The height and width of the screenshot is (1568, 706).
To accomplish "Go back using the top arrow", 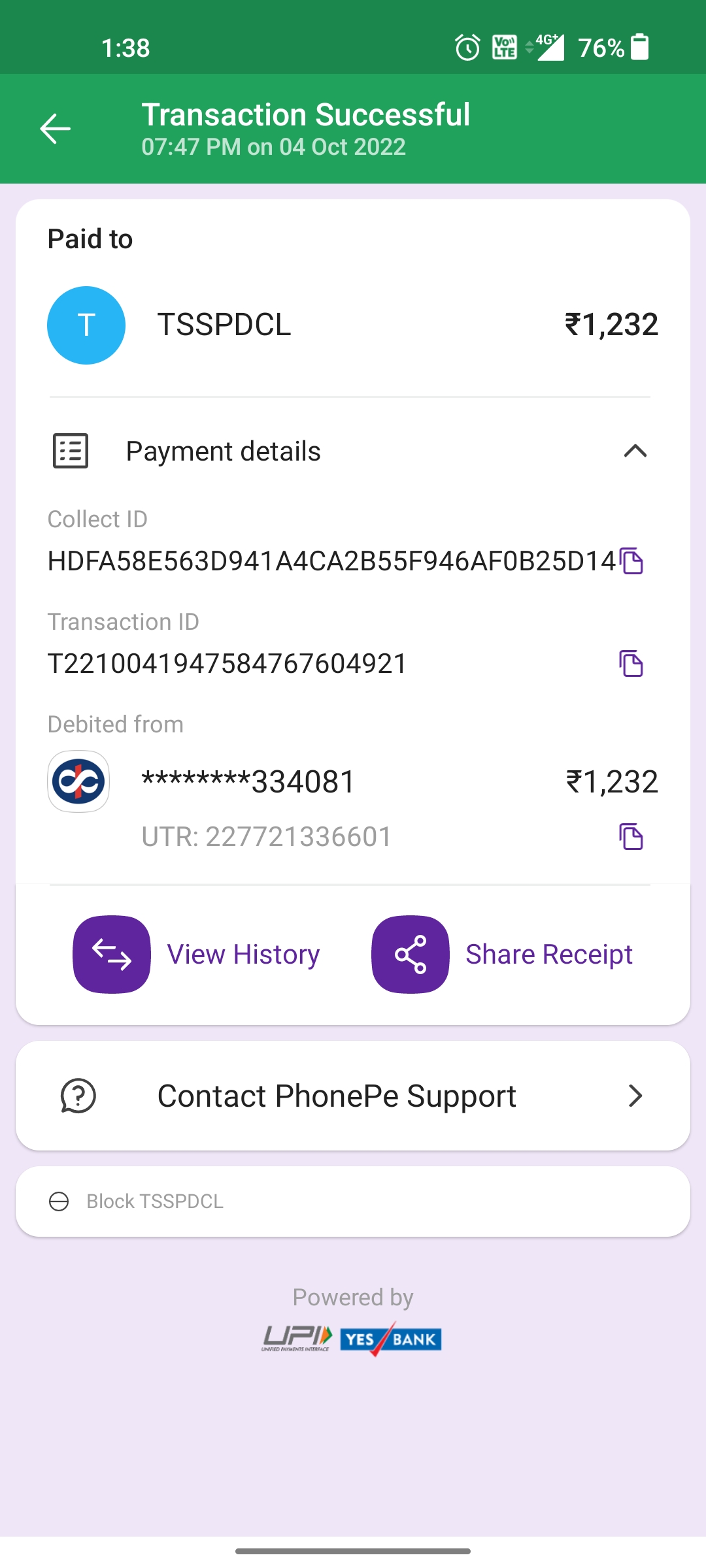I will coord(55,128).
